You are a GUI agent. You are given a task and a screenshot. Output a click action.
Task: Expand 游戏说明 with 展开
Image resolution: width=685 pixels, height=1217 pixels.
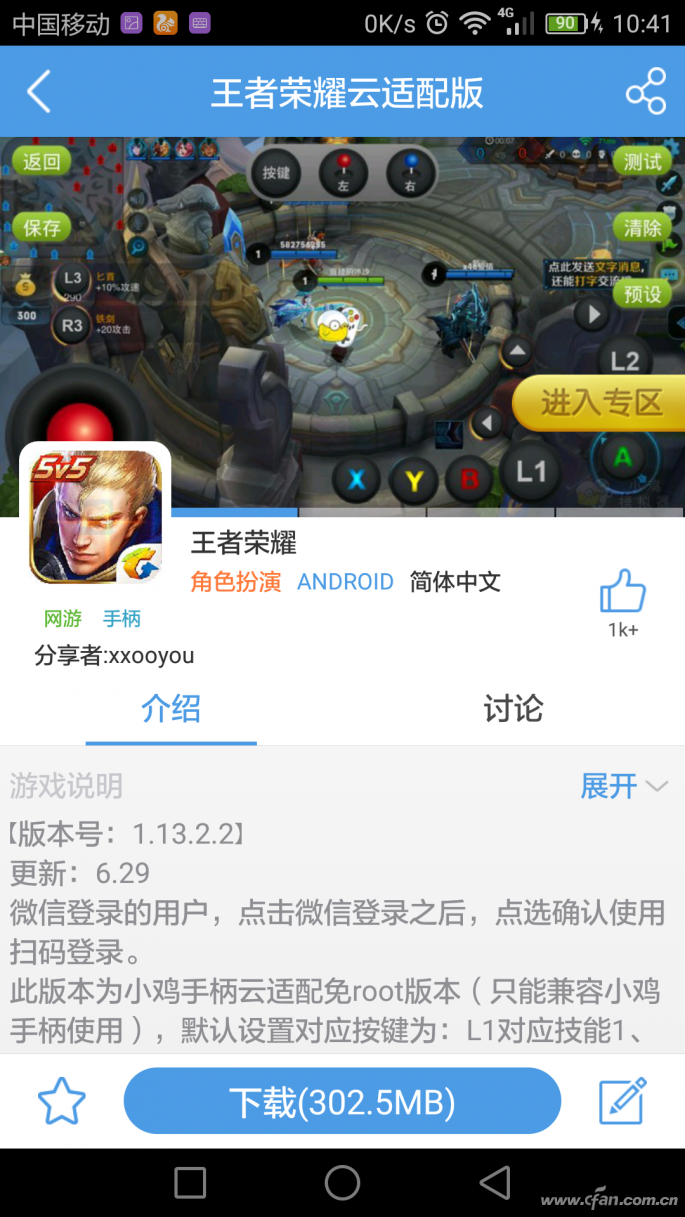(623, 786)
